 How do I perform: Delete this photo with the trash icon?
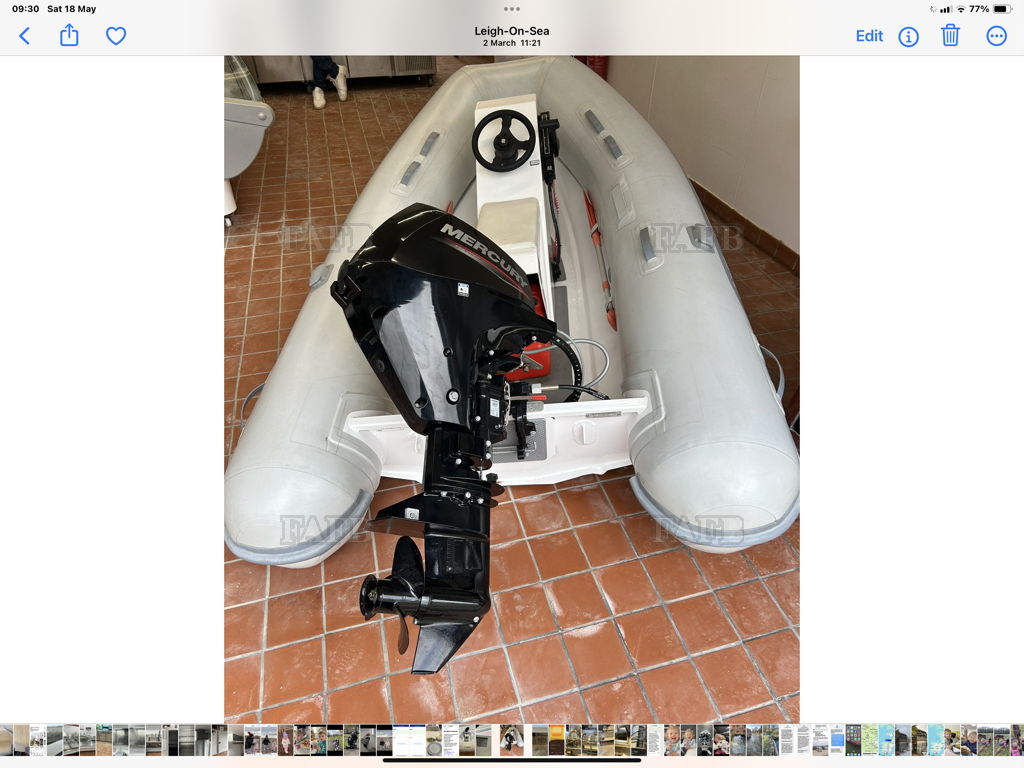pyautogui.click(x=950, y=36)
